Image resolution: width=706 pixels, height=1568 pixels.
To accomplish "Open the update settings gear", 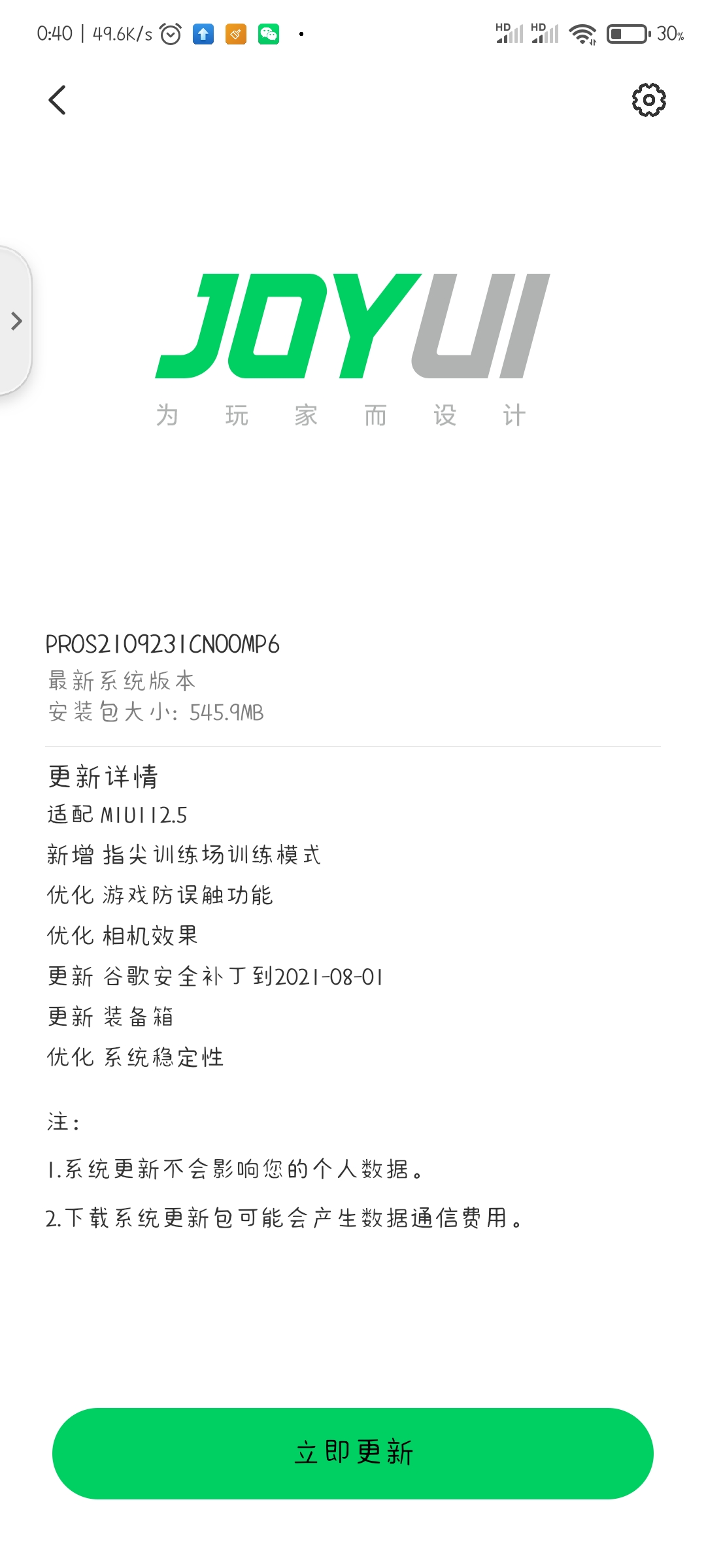I will pyautogui.click(x=648, y=100).
